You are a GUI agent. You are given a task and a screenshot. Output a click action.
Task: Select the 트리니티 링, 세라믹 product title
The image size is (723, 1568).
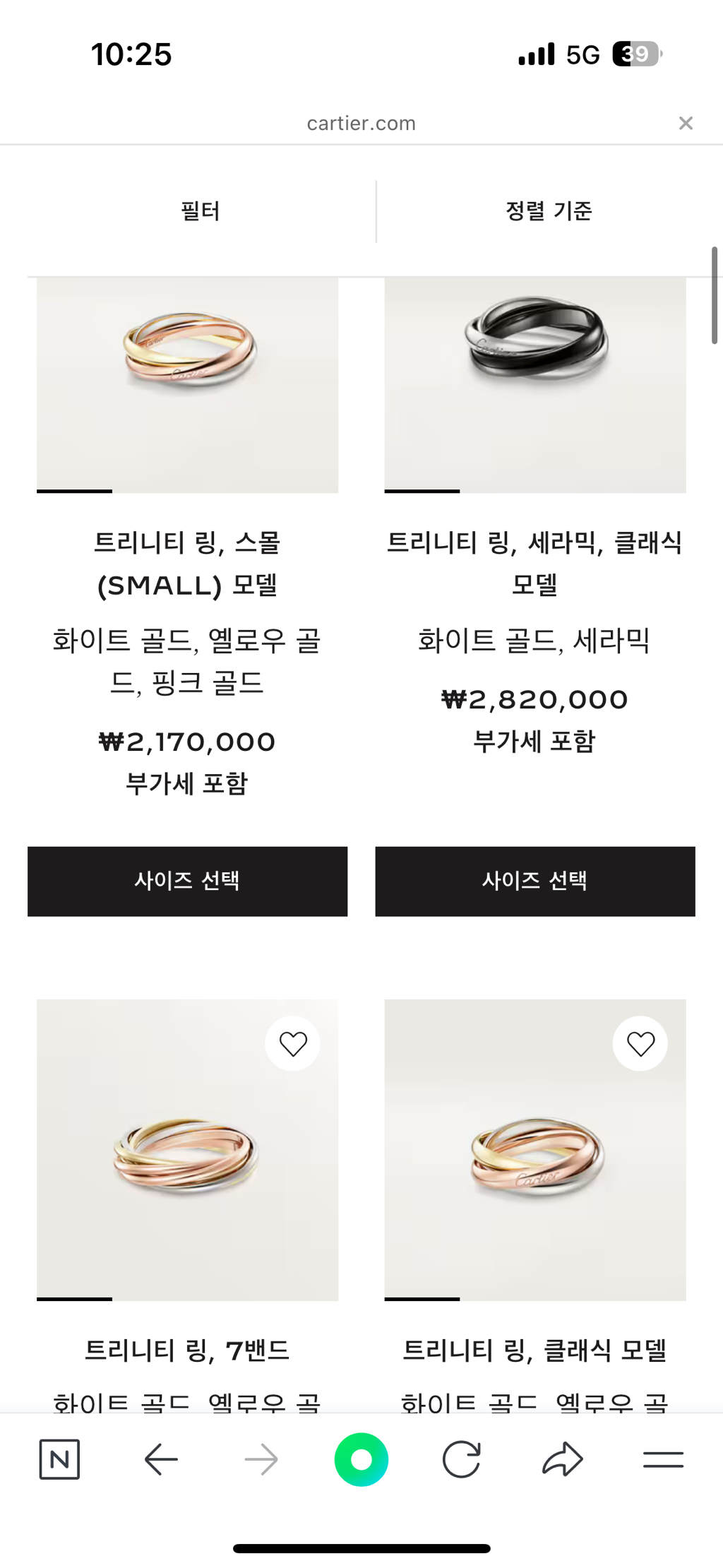(535, 564)
